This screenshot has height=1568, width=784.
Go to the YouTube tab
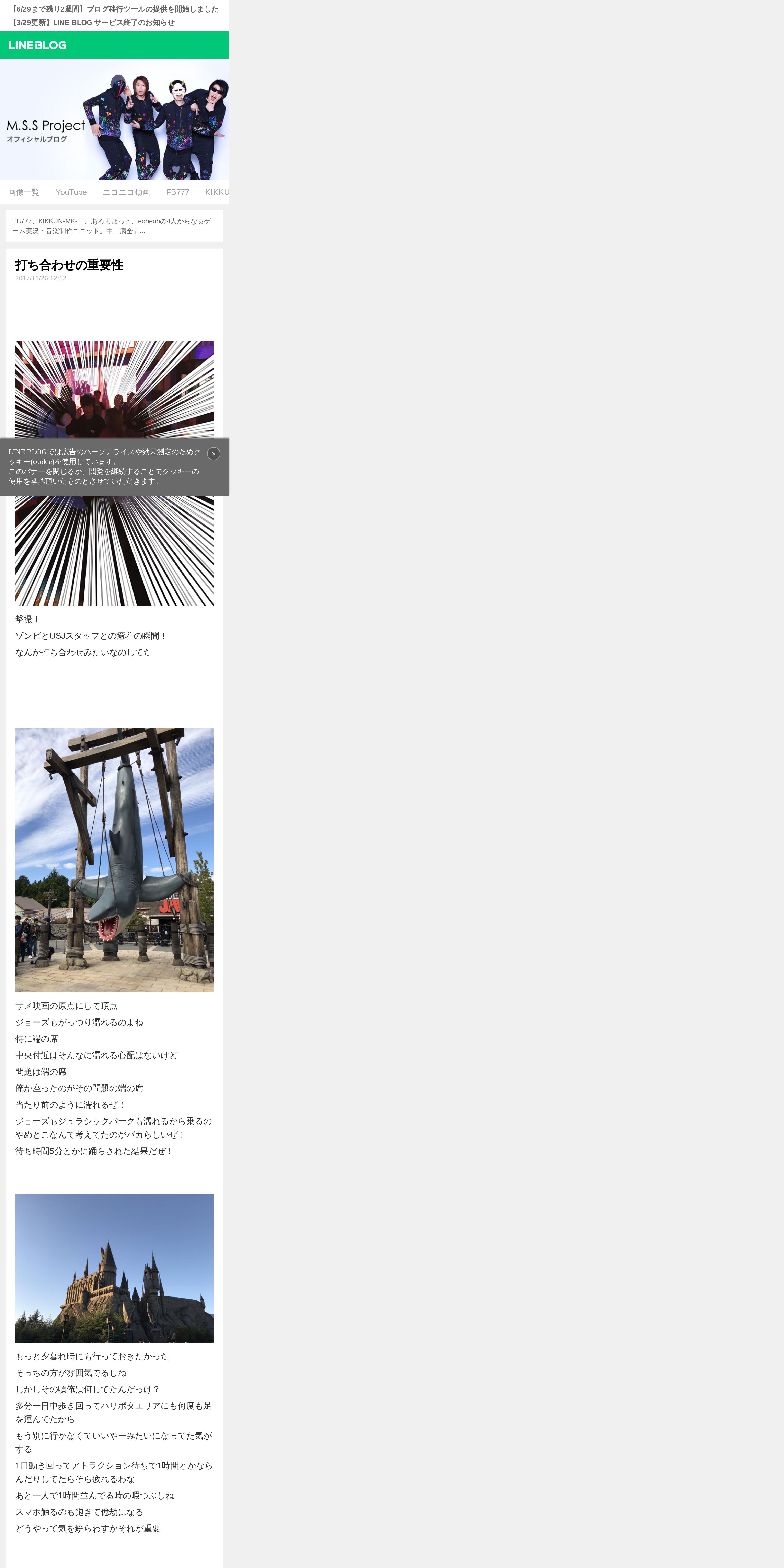tap(71, 192)
